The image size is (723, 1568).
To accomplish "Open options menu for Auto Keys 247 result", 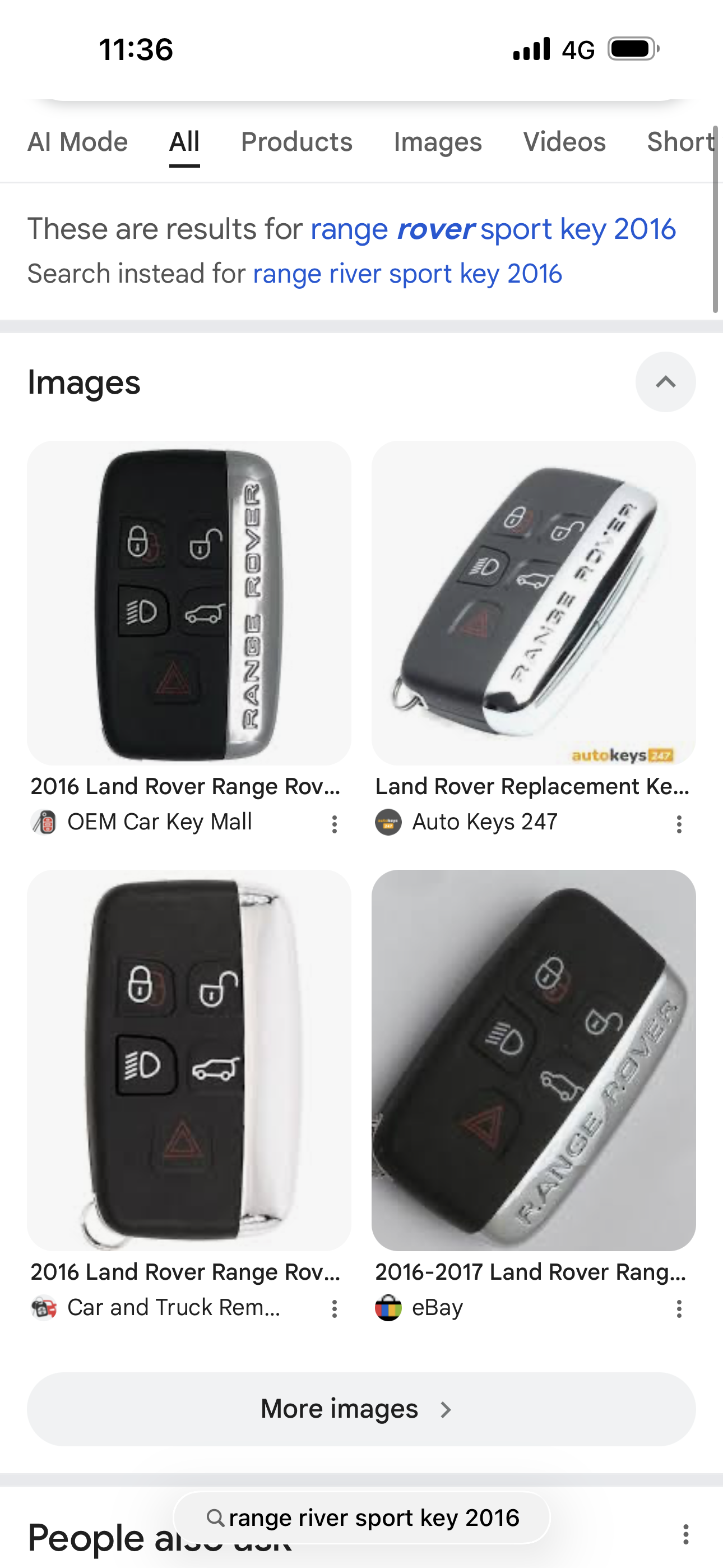I will pos(679,824).
